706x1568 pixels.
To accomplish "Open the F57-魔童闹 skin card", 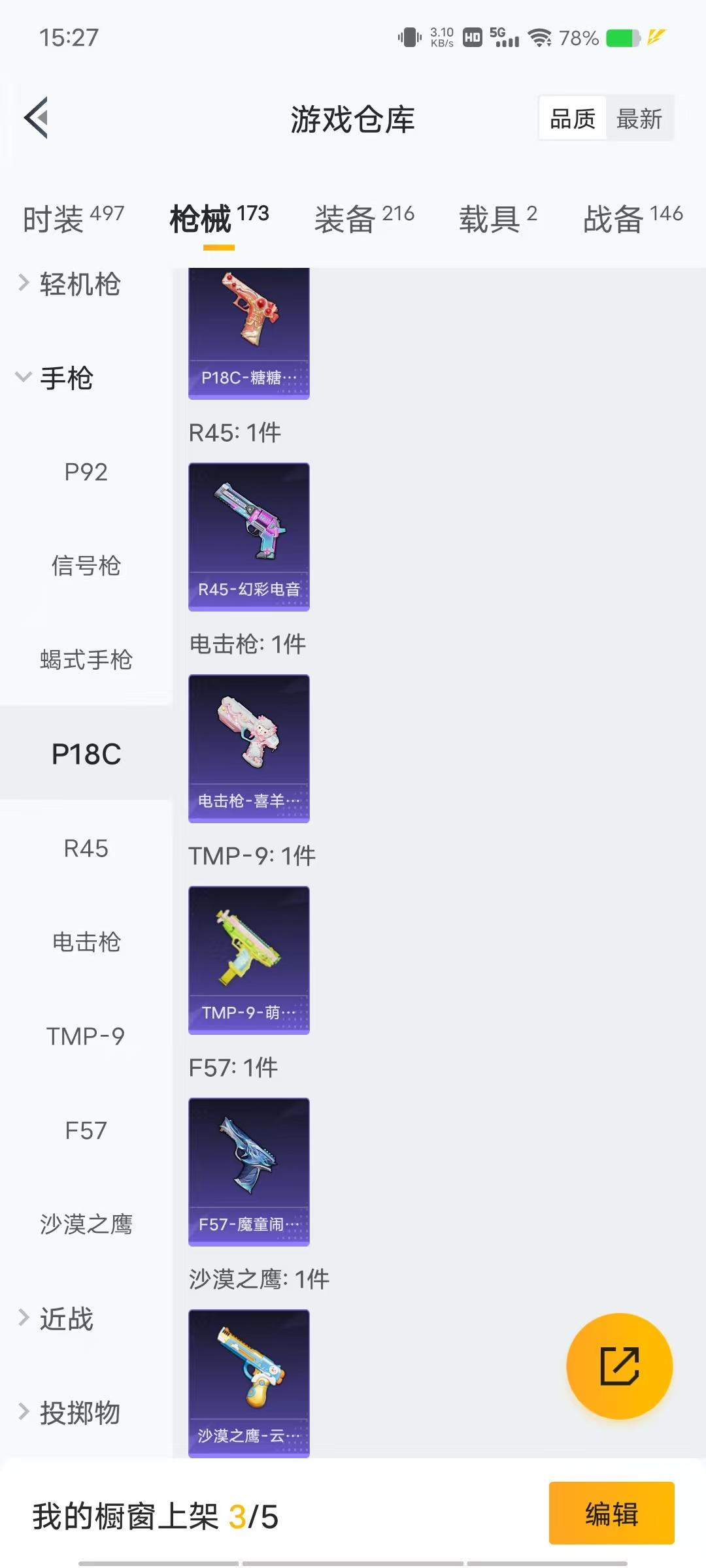I will click(248, 1173).
